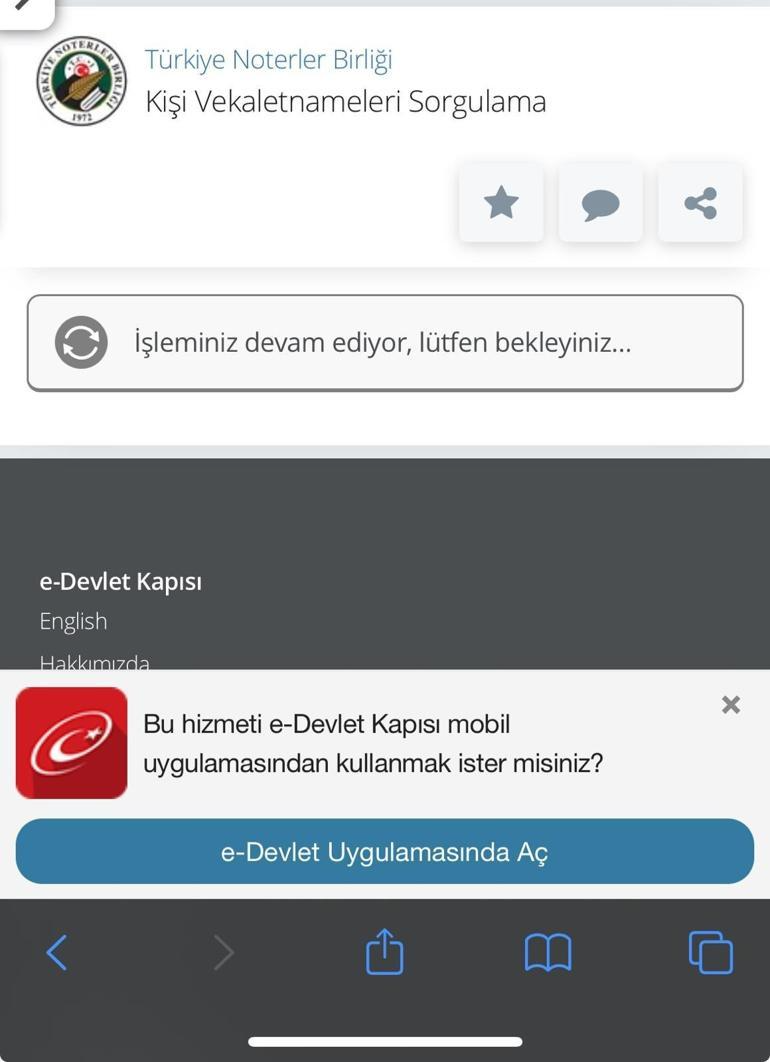Tap the home indicator bar at the bottom
Viewport: 770px width, 1062px height.
tap(385, 1040)
